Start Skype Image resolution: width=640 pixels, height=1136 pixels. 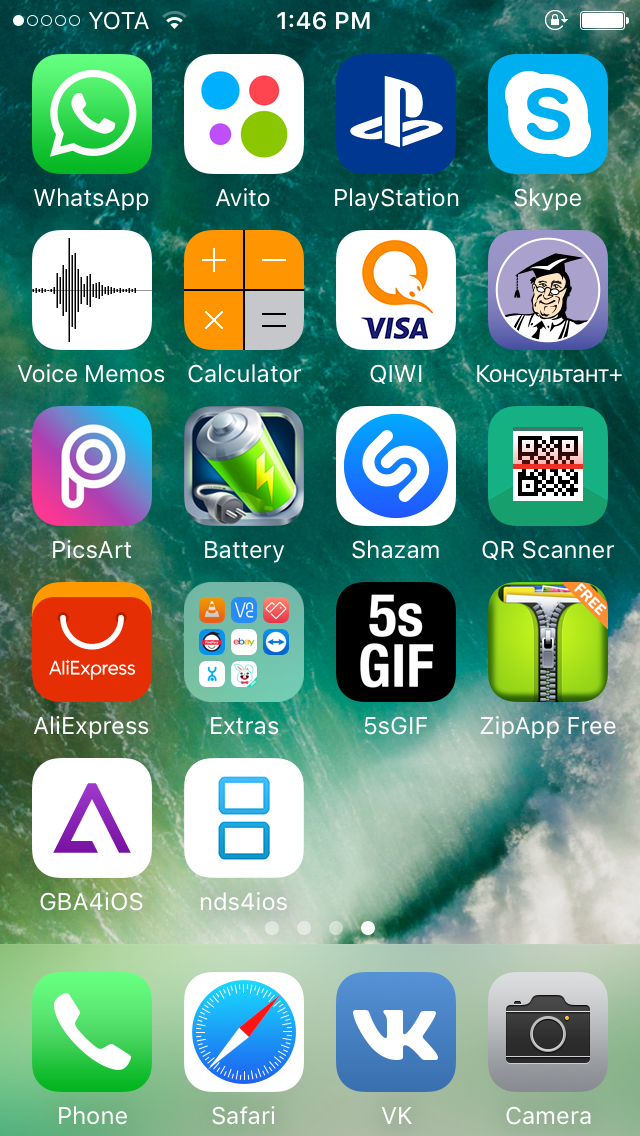coord(548,114)
